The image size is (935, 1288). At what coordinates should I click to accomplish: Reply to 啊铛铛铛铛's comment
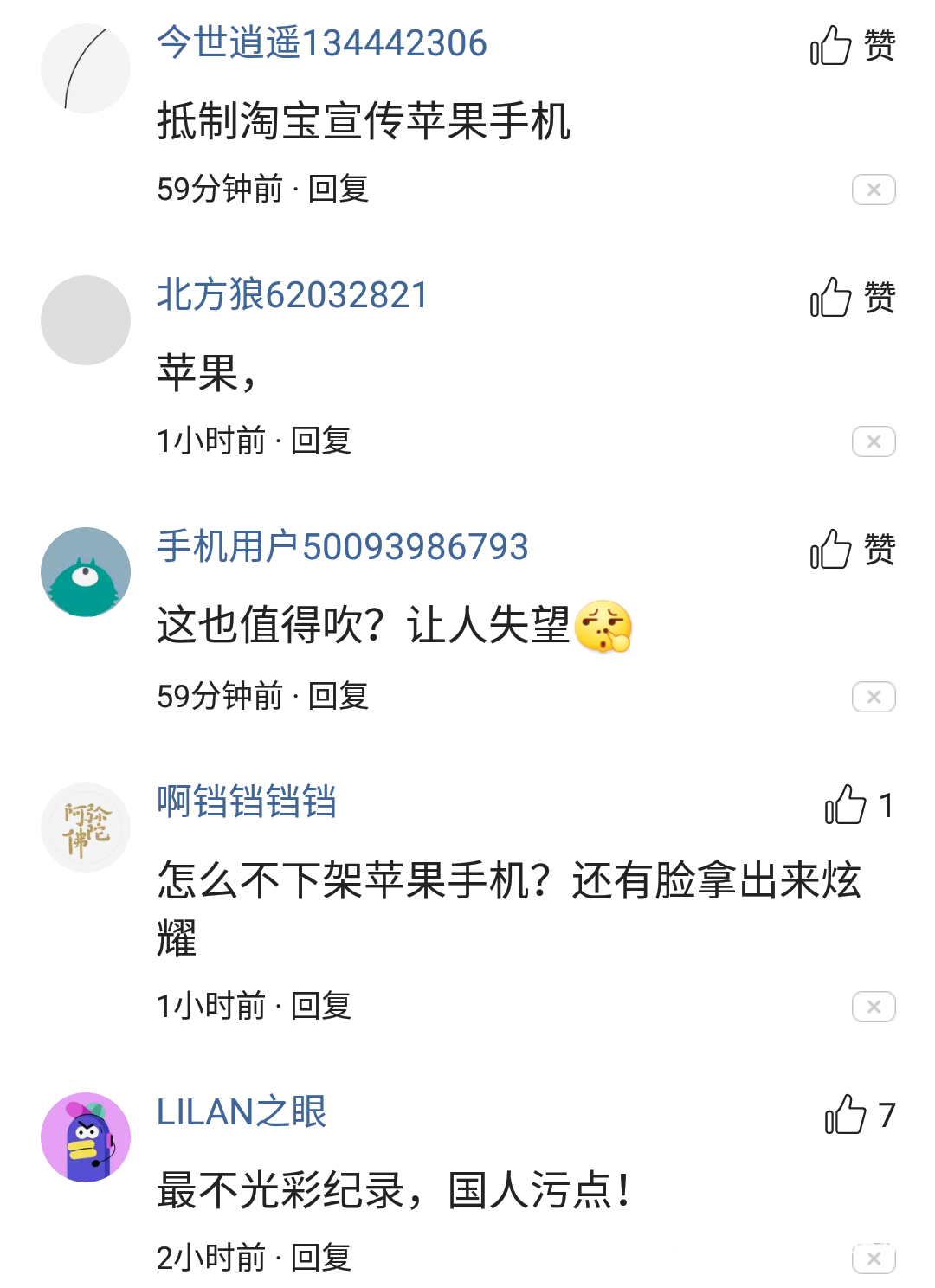click(x=321, y=1006)
